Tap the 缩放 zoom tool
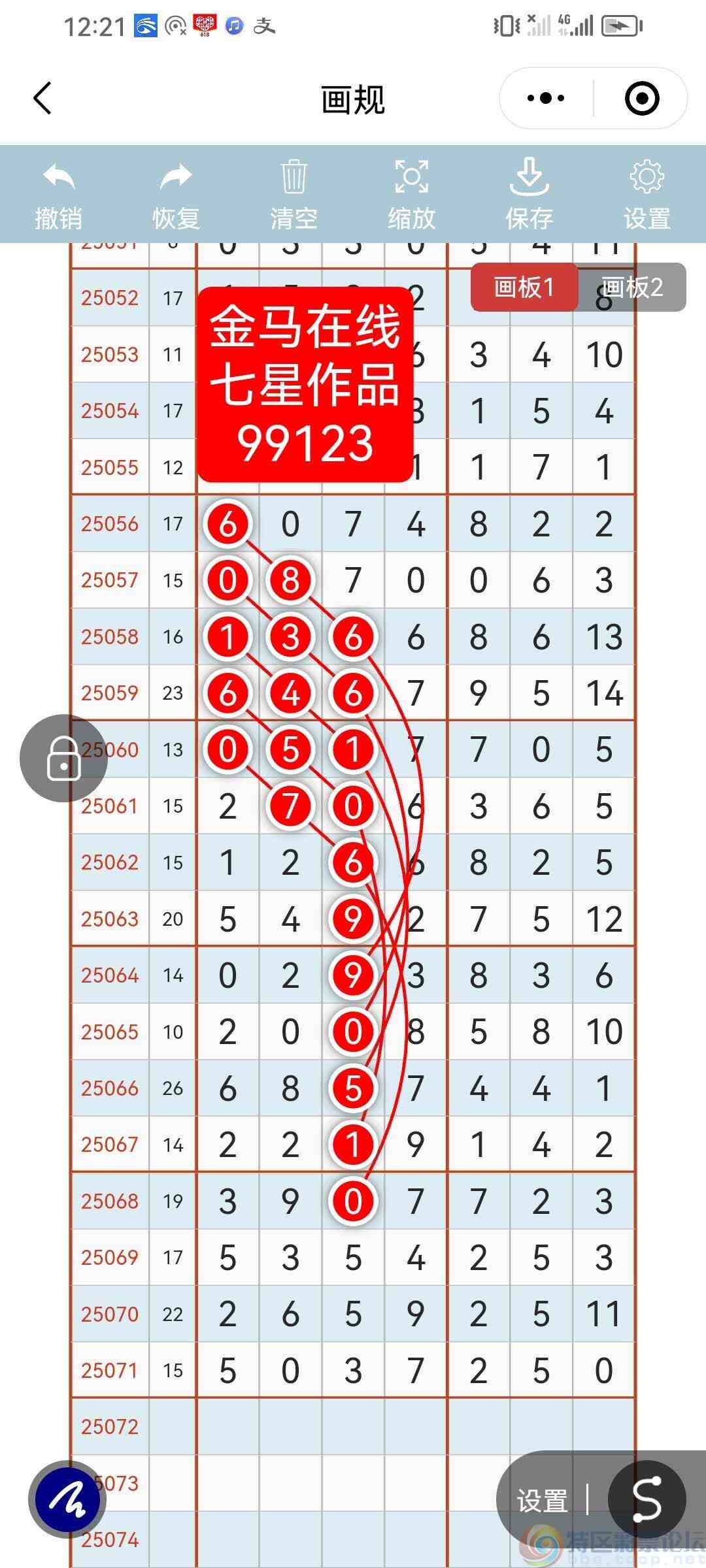Image resolution: width=706 pixels, height=1568 pixels. [x=411, y=195]
